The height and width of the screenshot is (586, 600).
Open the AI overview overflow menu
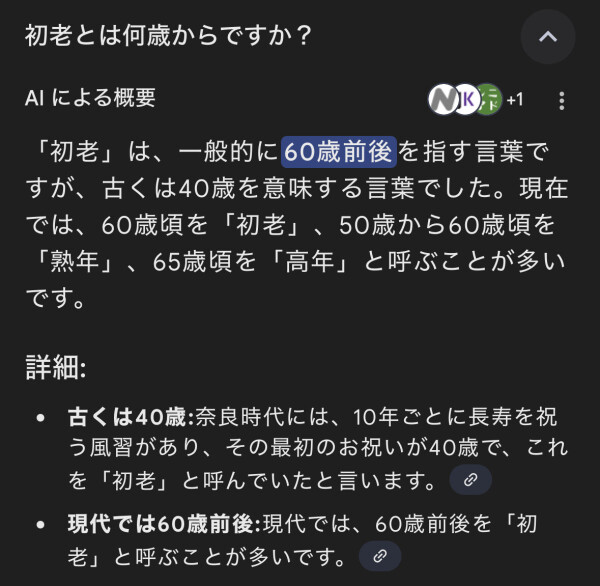pos(562,100)
